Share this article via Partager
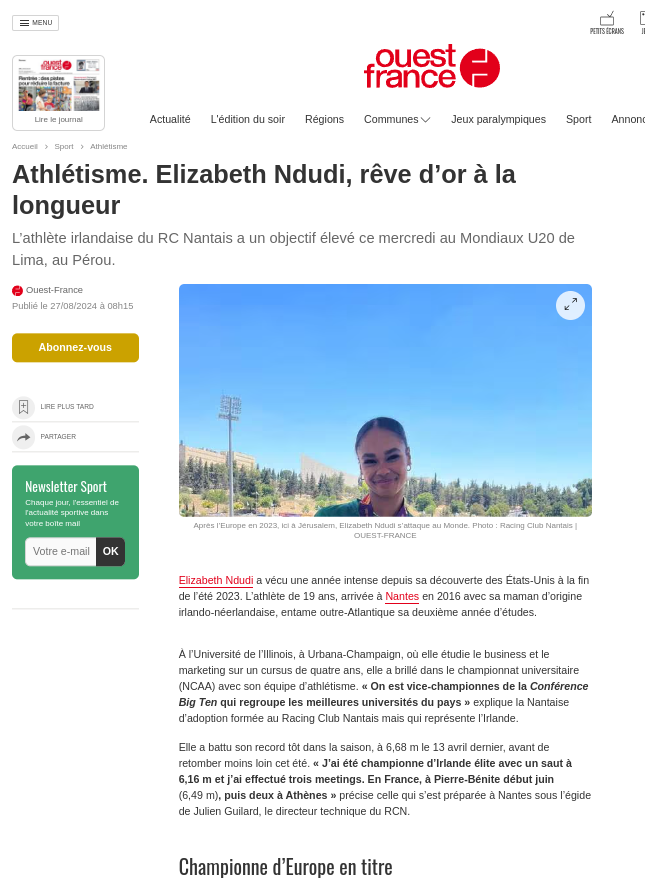The width and height of the screenshot is (645, 879). [57, 437]
